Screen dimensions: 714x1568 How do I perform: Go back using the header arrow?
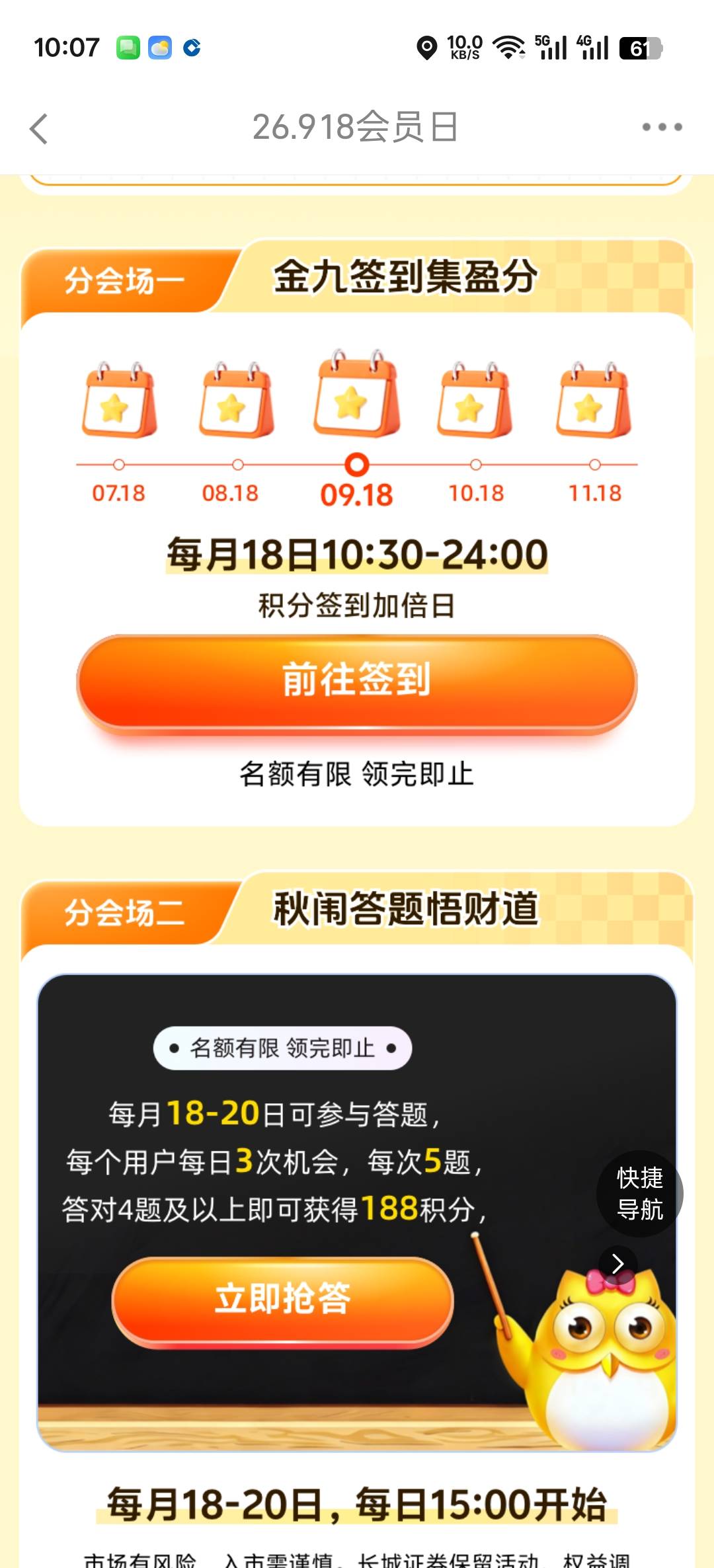click(x=39, y=128)
